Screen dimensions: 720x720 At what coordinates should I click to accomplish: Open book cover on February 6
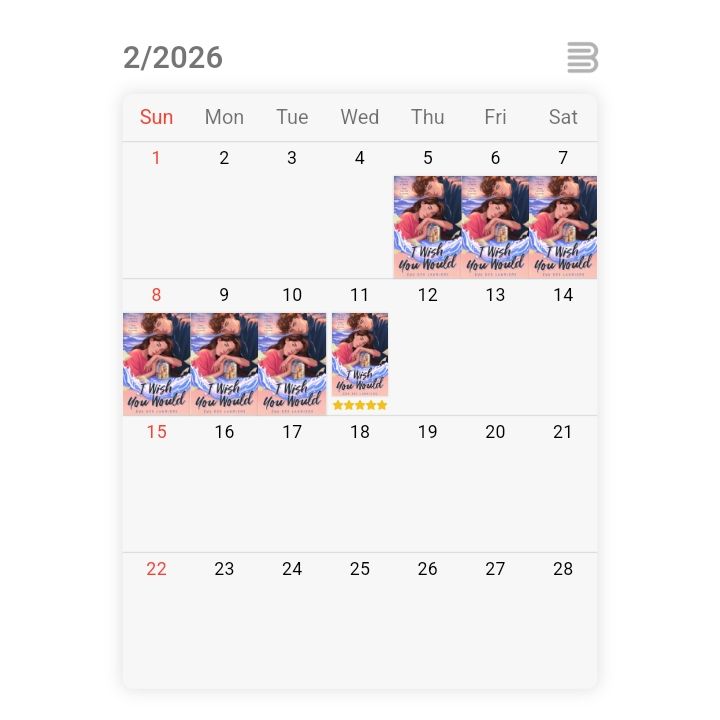(x=495, y=227)
